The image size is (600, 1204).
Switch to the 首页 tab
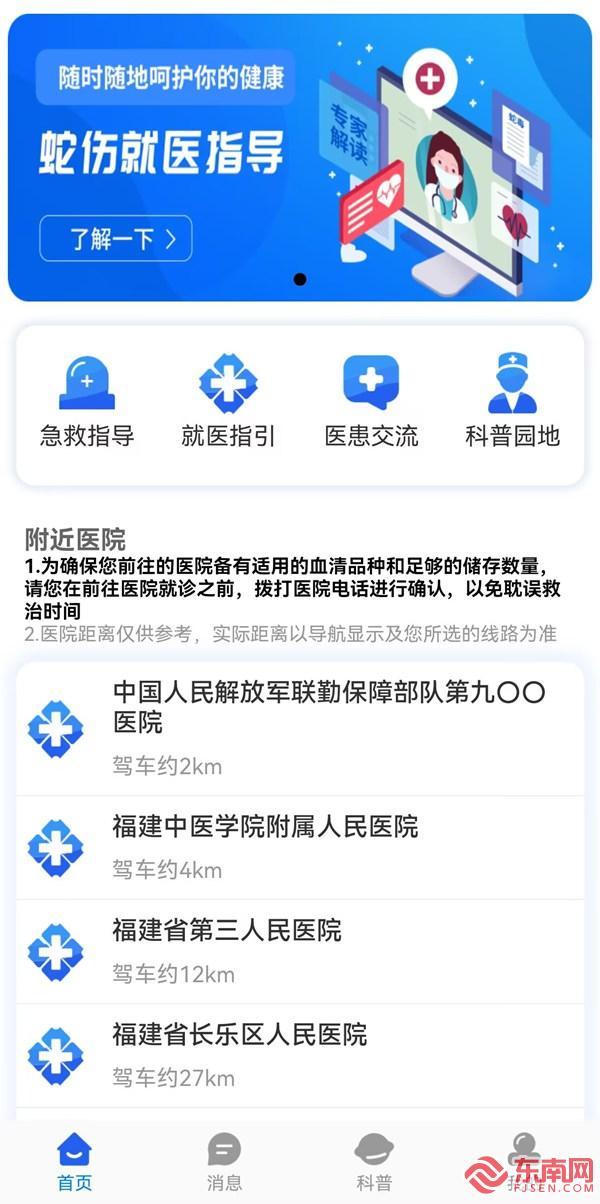[74, 1162]
